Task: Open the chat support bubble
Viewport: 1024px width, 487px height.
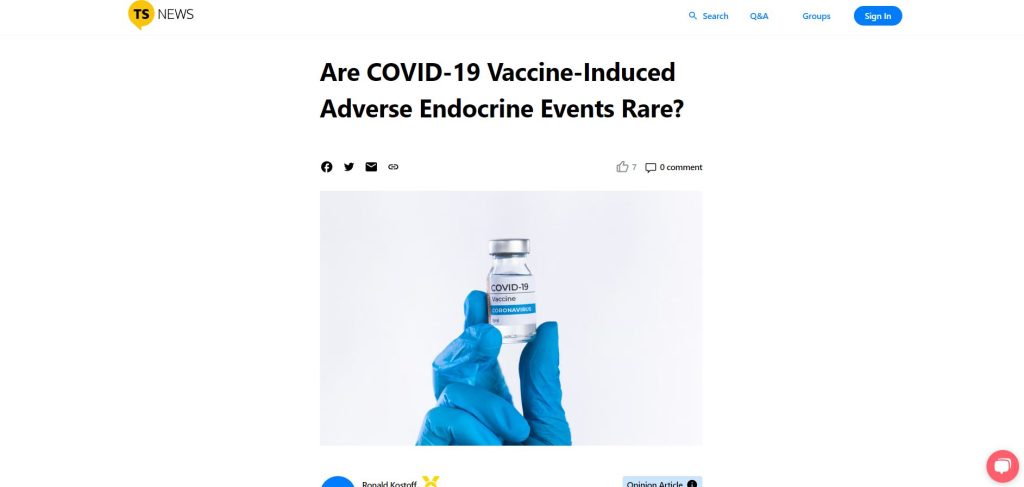Action: pos(1001,465)
